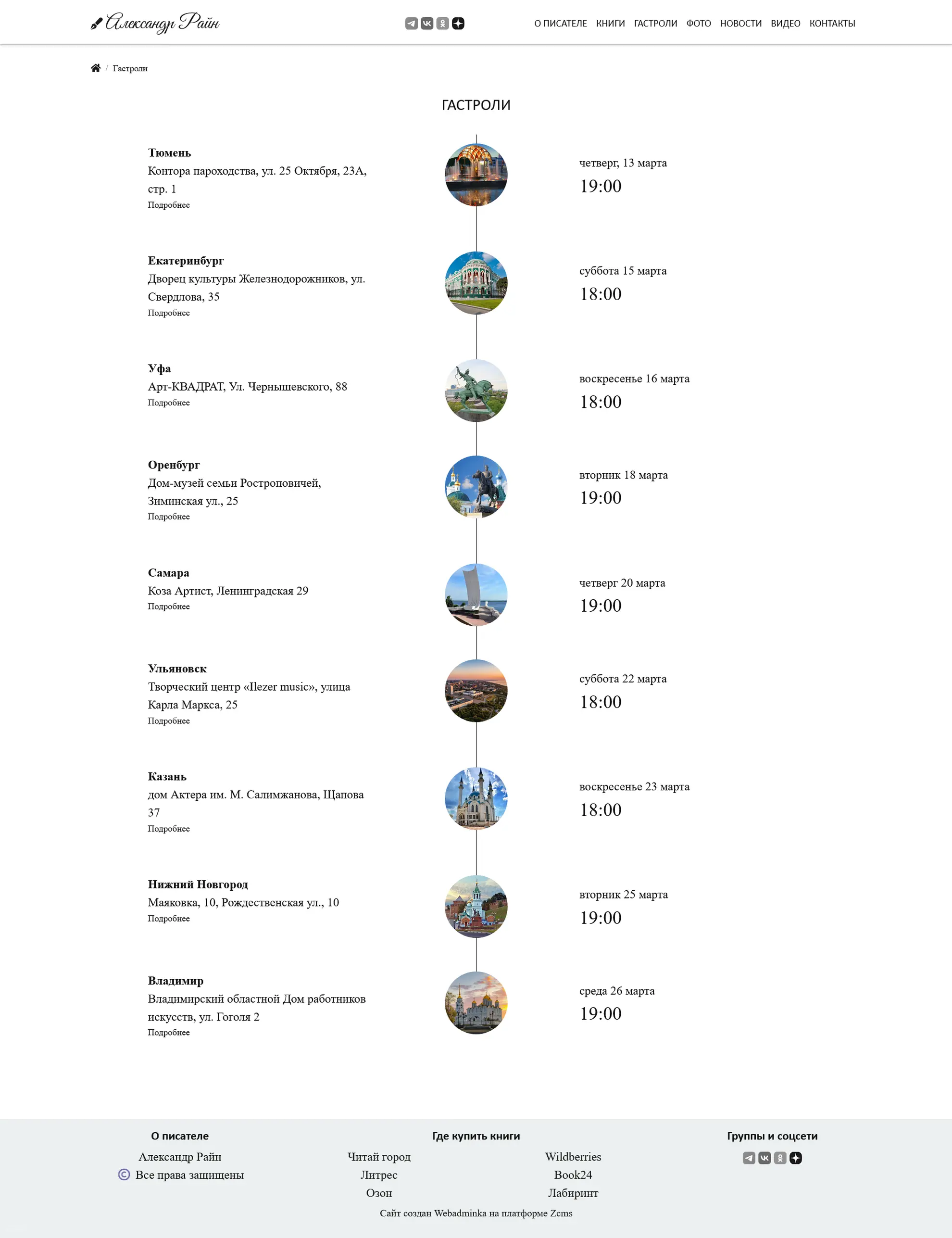Open the Wildberries footer link
The image size is (952, 1238).
point(573,1157)
